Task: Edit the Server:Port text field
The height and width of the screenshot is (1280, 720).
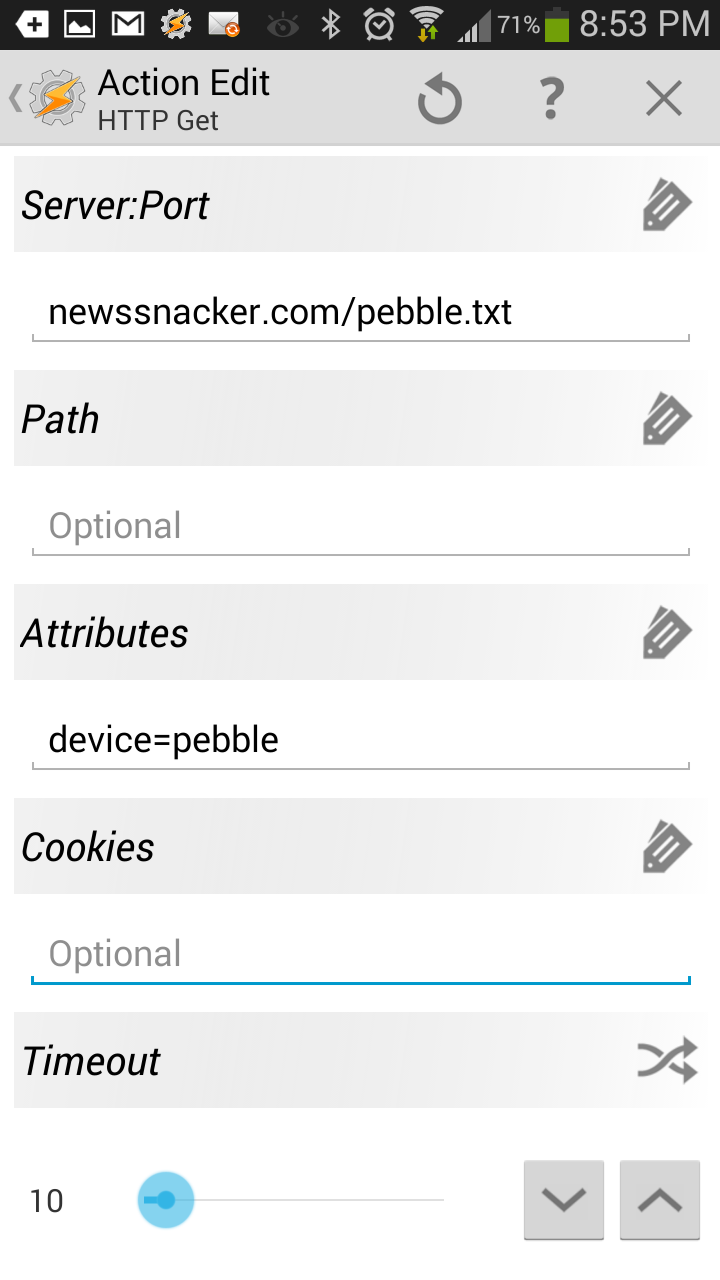Action: point(361,313)
